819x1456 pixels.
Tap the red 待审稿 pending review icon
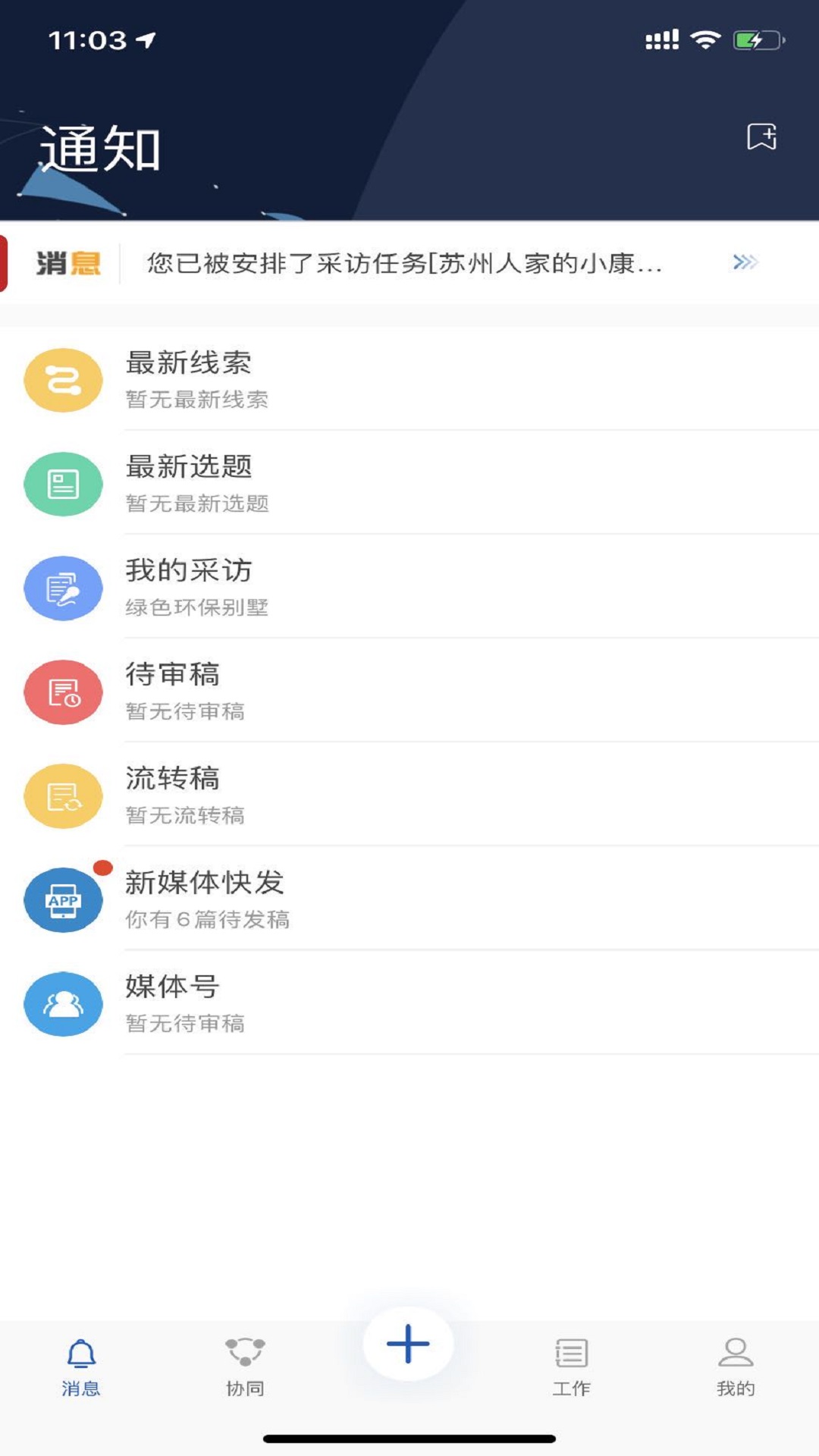(x=64, y=692)
